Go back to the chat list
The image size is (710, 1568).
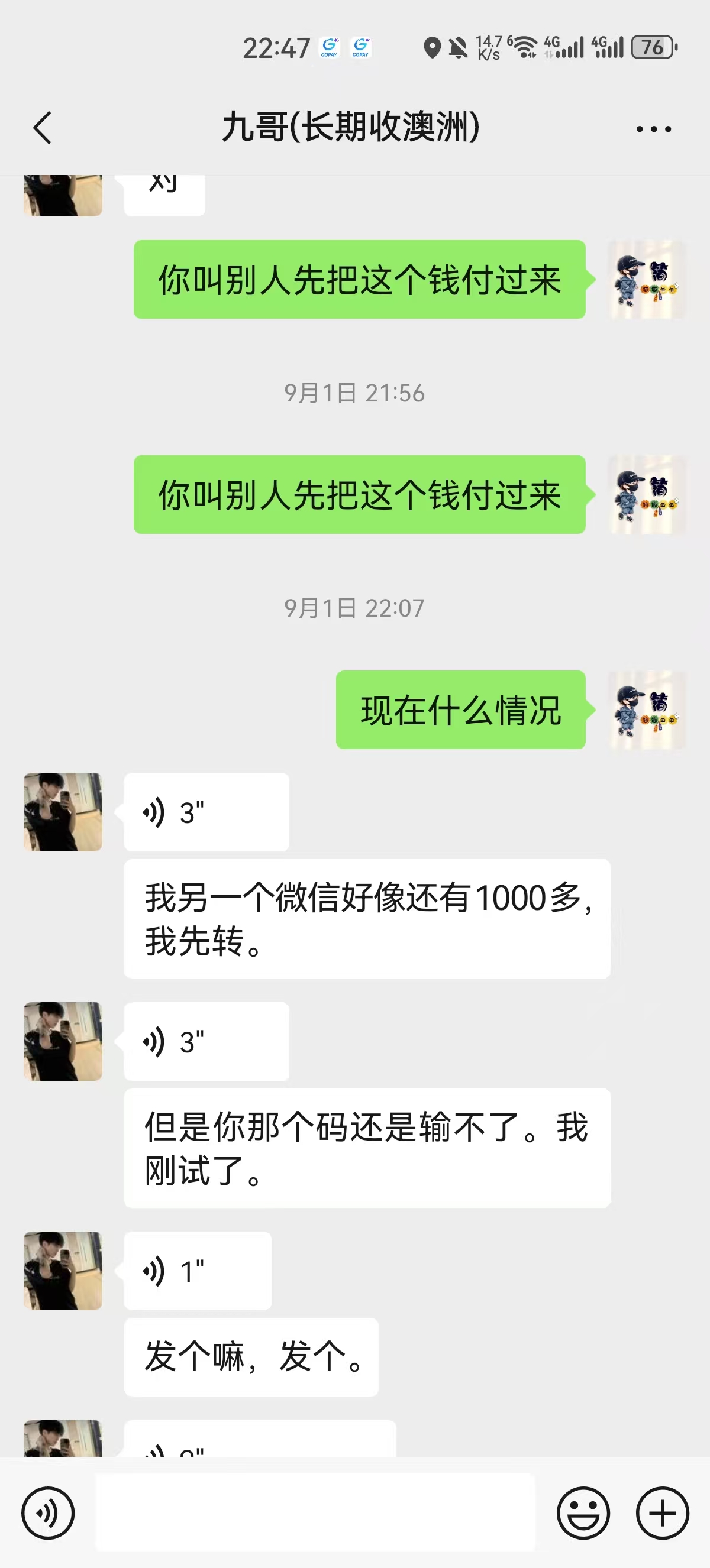[43, 128]
